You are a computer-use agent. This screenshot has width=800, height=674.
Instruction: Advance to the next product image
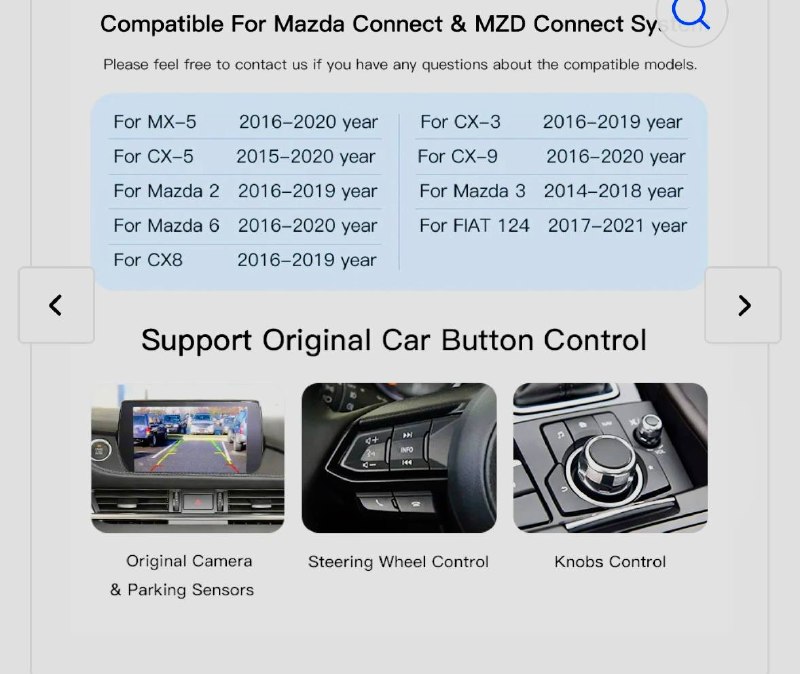coord(743,305)
